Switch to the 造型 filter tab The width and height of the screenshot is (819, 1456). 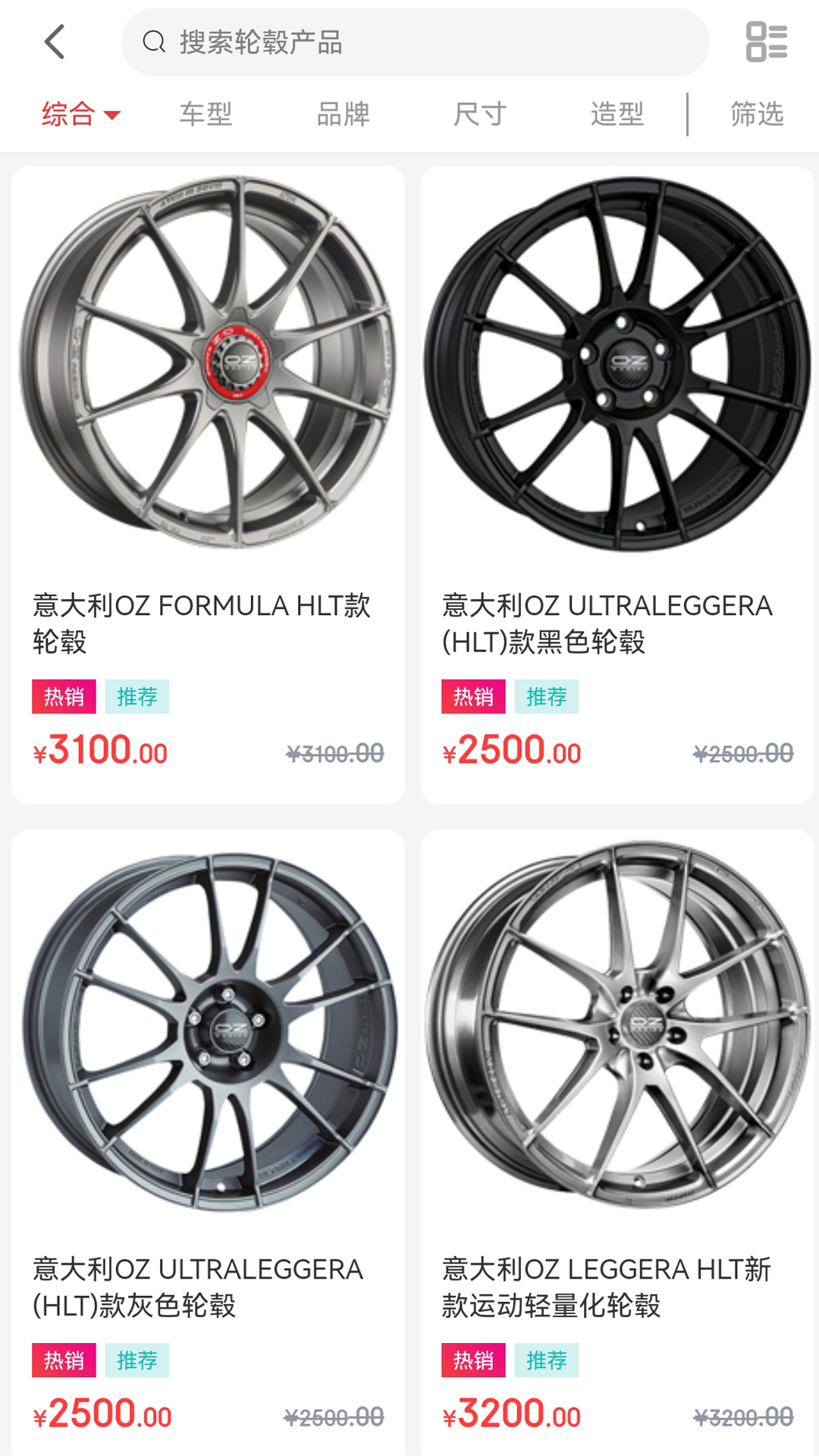[x=617, y=115]
